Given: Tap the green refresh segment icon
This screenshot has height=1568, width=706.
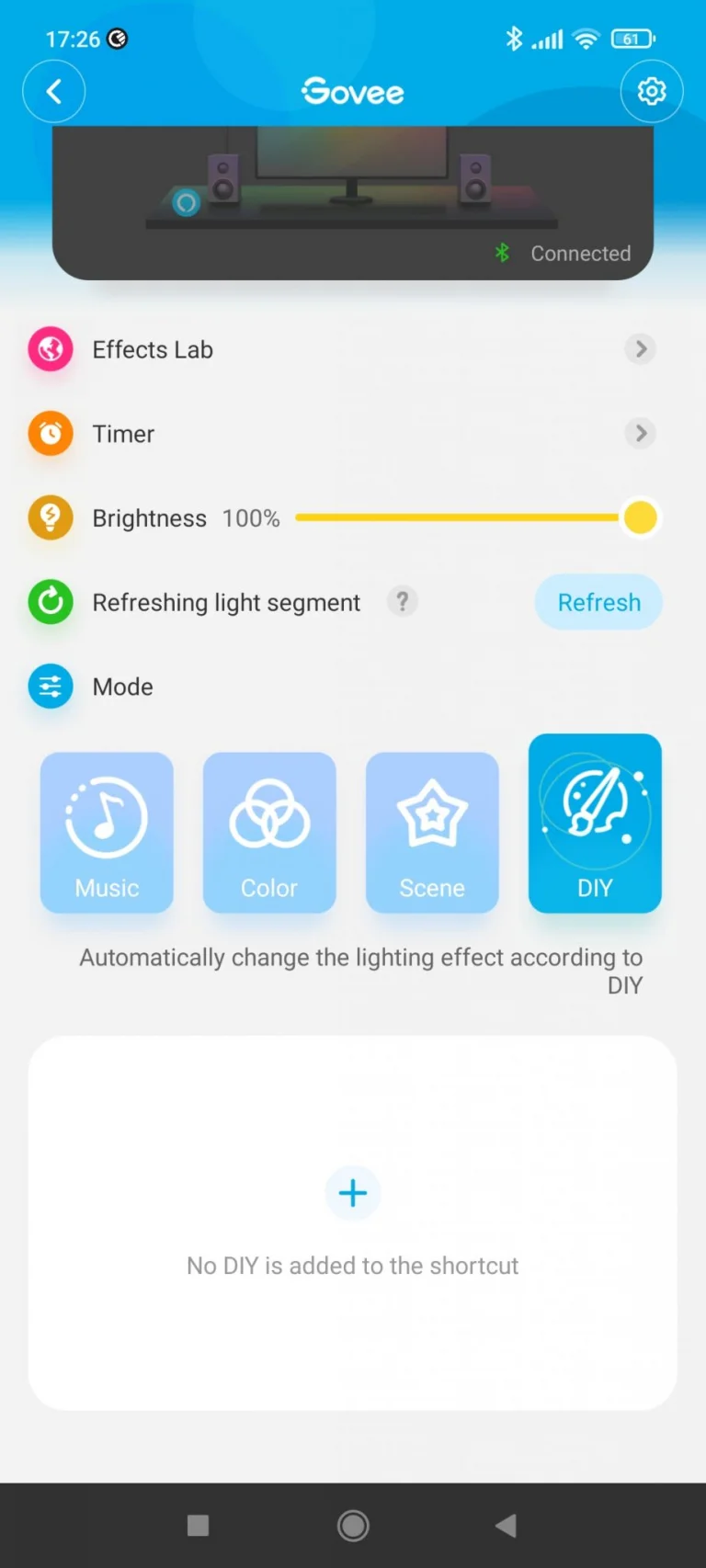Looking at the screenshot, I should coord(51,602).
